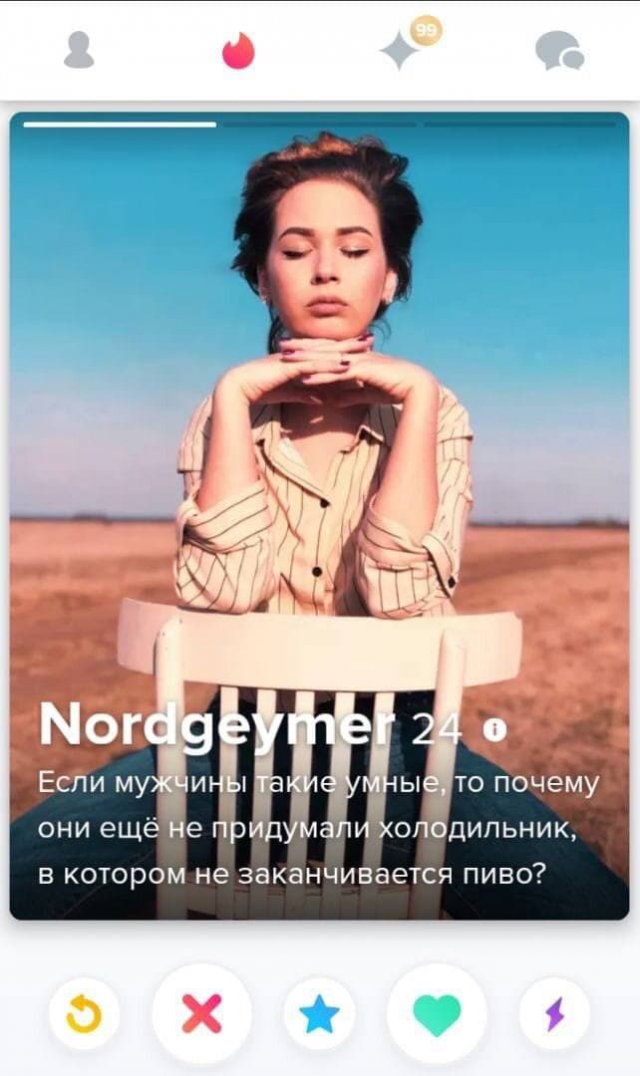Open the sparkle likes tab
Image resolution: width=640 pixels, height=1076 pixels.
pos(401,51)
